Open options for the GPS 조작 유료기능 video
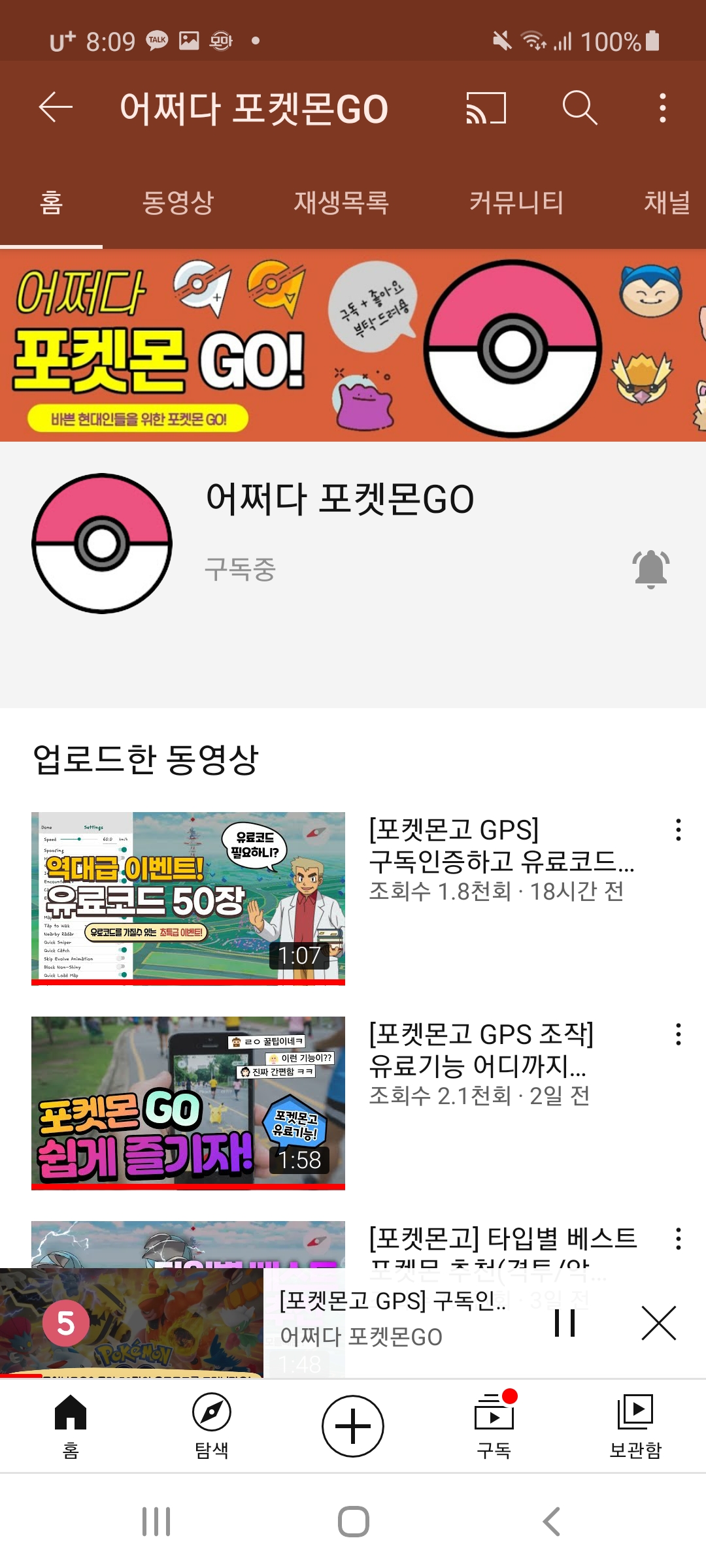 (x=679, y=1034)
